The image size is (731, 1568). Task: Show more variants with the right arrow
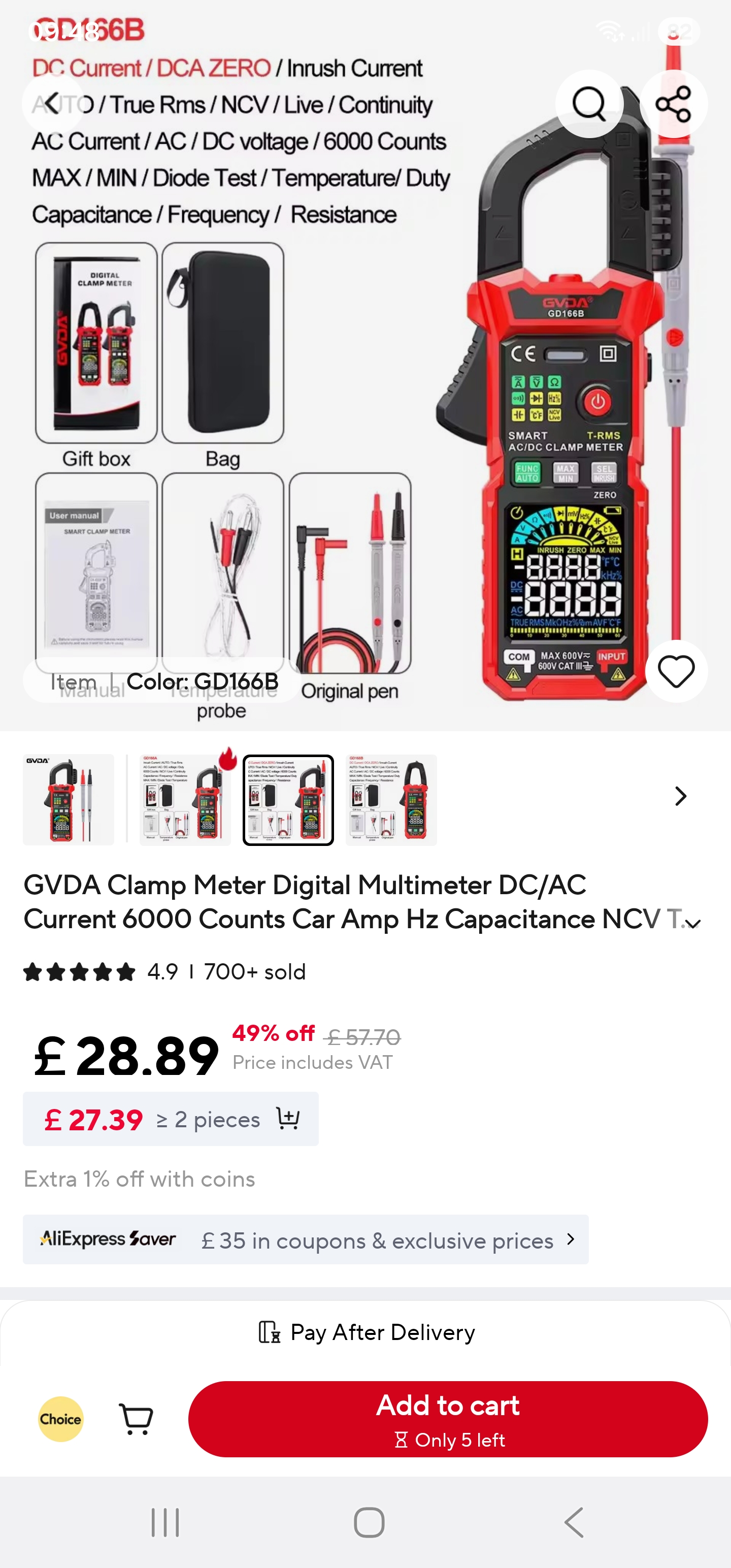coord(680,796)
